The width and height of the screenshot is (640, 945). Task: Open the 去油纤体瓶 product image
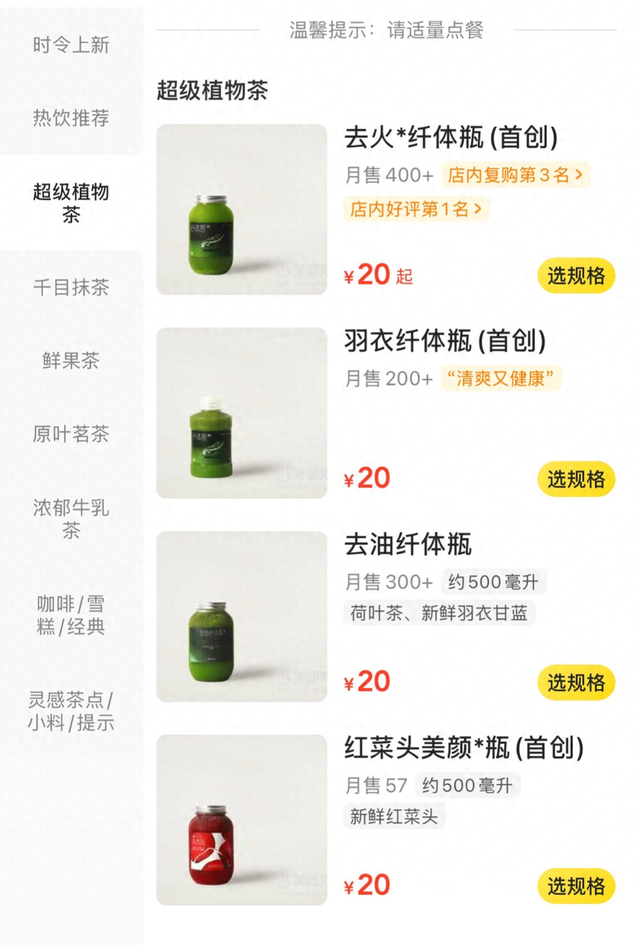[242, 617]
